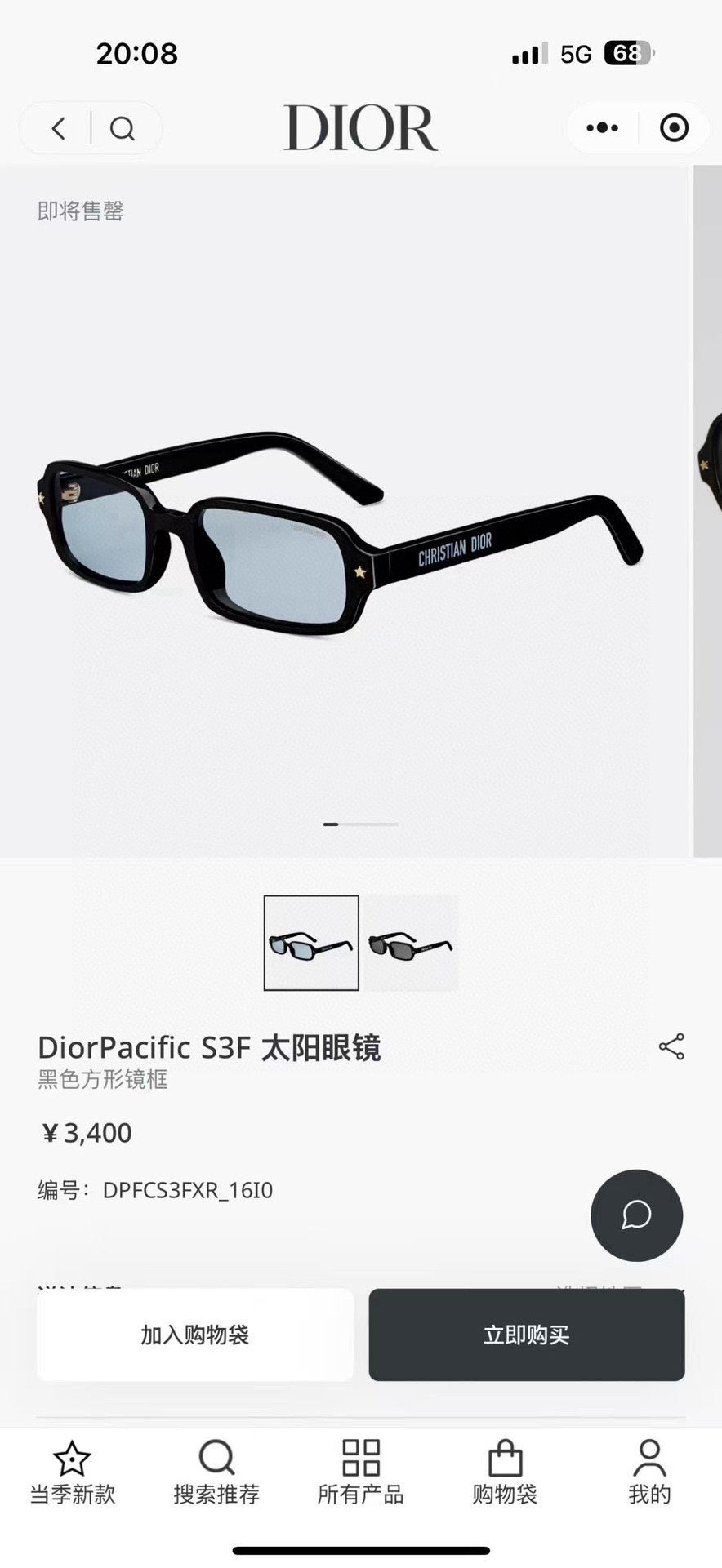The image size is (722, 1568).
Task: Switch to the 当季新款 tab
Action: [x=73, y=1474]
